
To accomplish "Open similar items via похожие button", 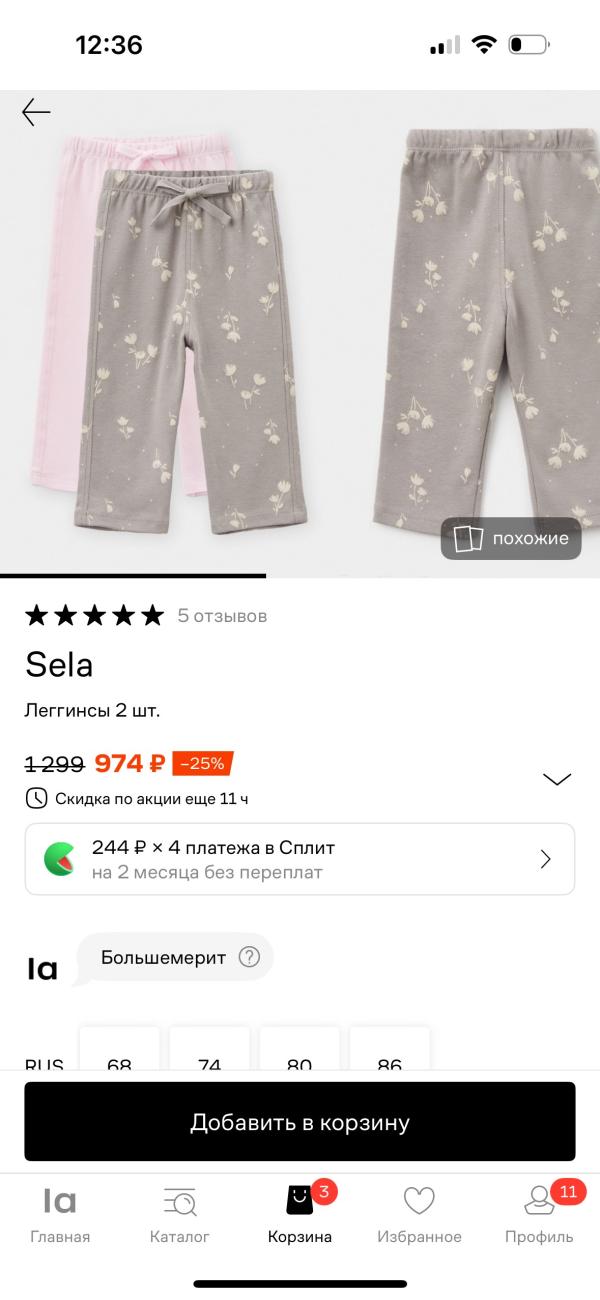I will coord(511,538).
